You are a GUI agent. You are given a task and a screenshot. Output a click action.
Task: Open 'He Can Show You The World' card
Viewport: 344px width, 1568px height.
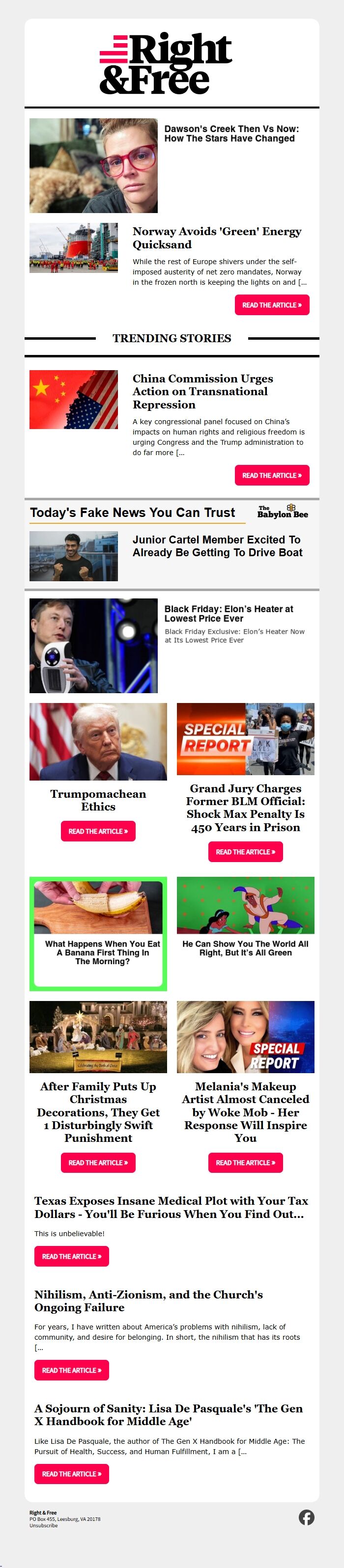pos(245,948)
